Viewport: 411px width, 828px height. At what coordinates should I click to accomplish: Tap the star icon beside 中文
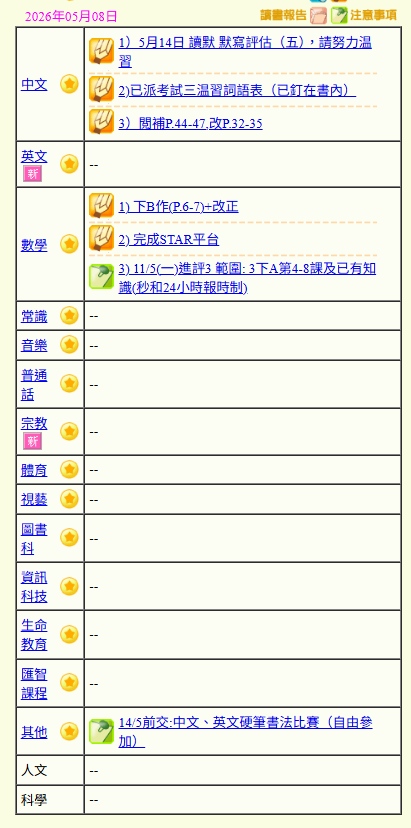(69, 84)
